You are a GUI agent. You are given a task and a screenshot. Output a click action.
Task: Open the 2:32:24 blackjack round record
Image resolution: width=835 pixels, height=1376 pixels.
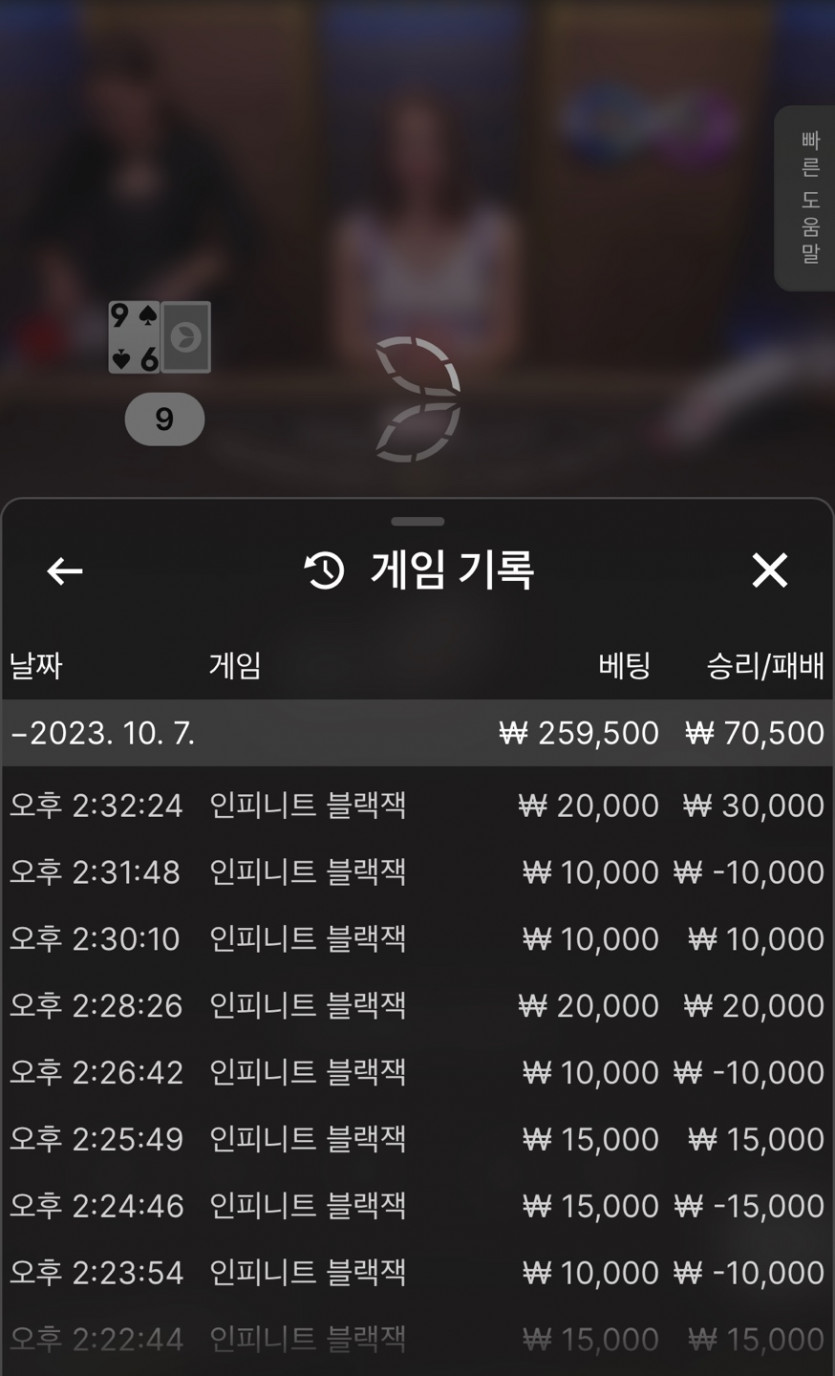(x=418, y=805)
